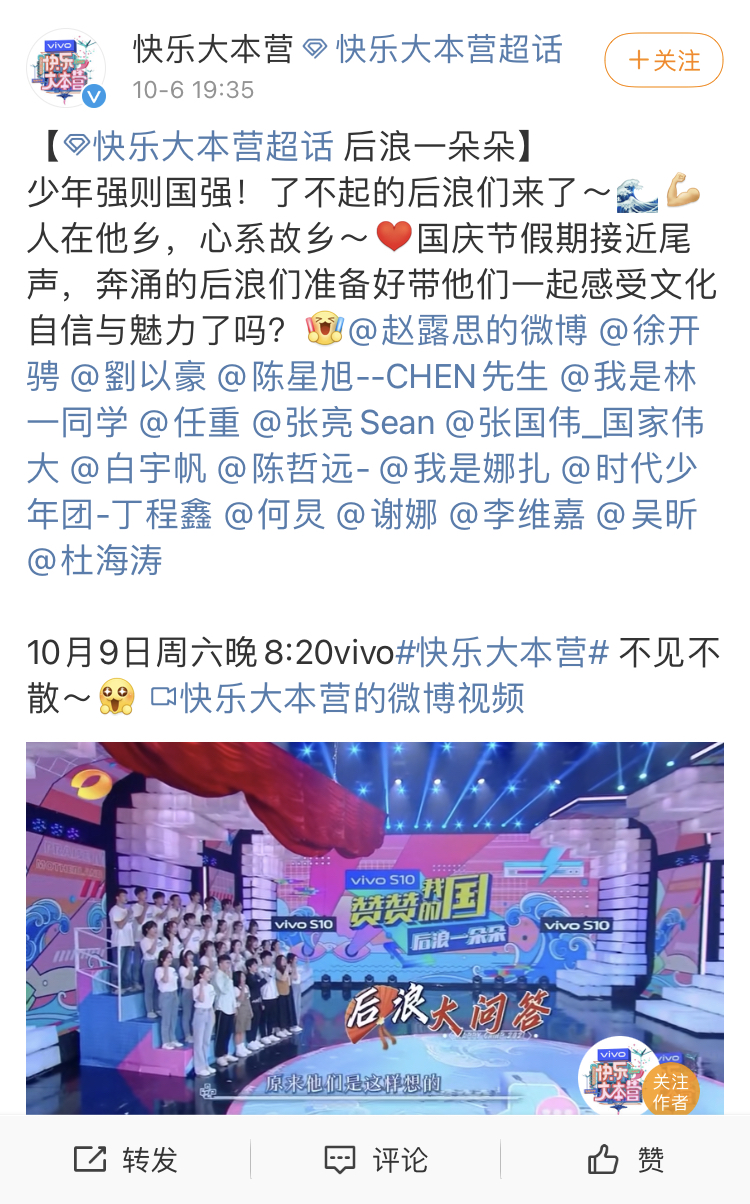This screenshot has height=1204, width=750.
Task: Open 快乐大本营的微博视频 link
Action: point(338,698)
